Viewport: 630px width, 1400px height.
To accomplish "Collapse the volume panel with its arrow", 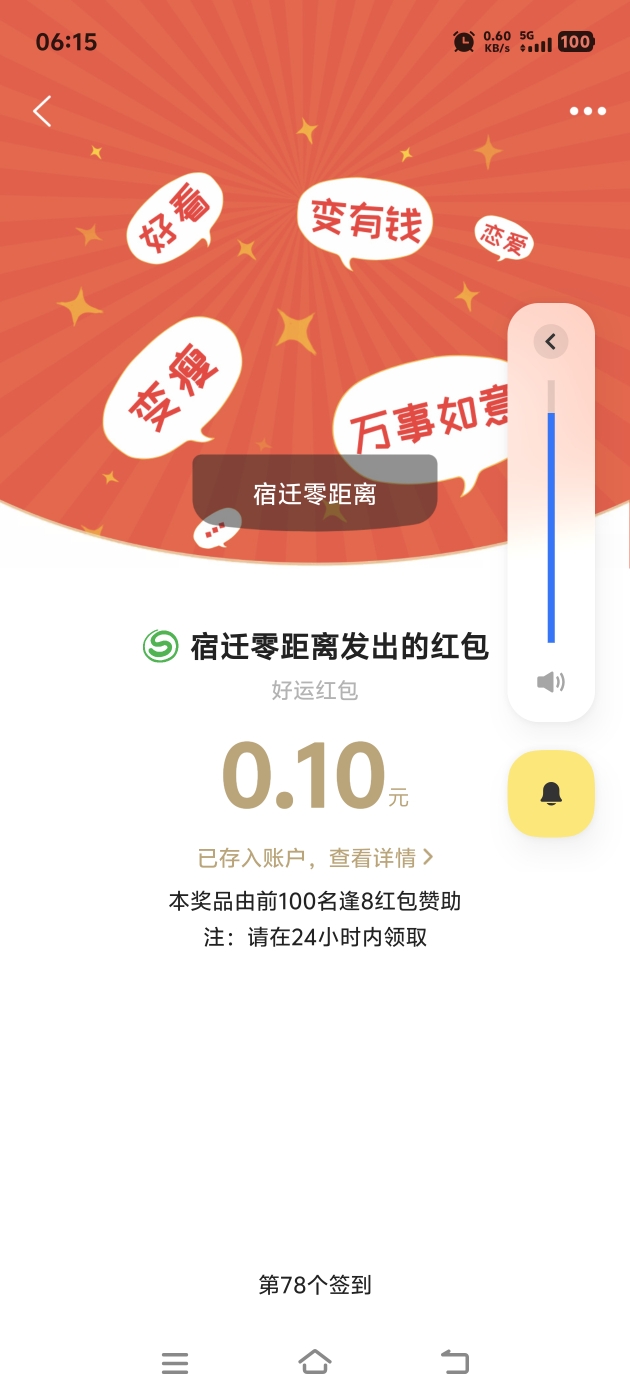I will (550, 342).
